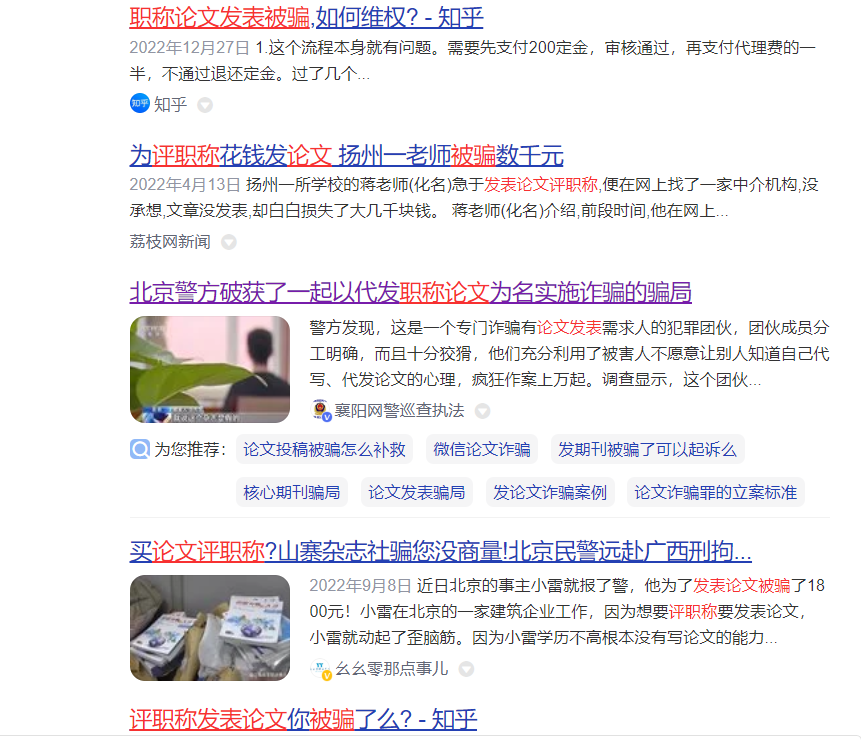Open the result 买论文评职称?山寨杂志社骗您没商量
The image size is (867, 742).
tap(440, 551)
